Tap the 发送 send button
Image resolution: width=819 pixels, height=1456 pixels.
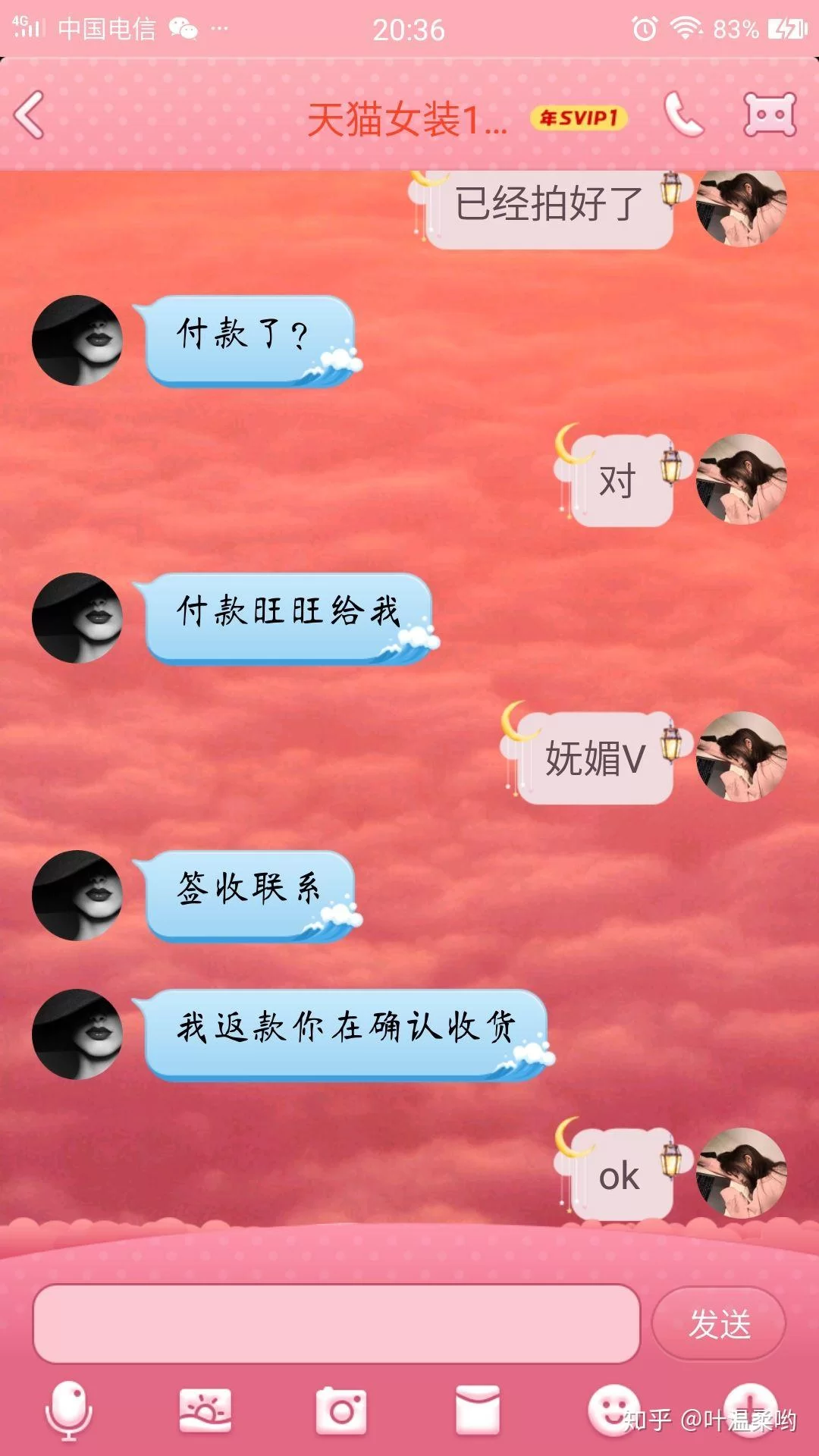[x=718, y=1324]
